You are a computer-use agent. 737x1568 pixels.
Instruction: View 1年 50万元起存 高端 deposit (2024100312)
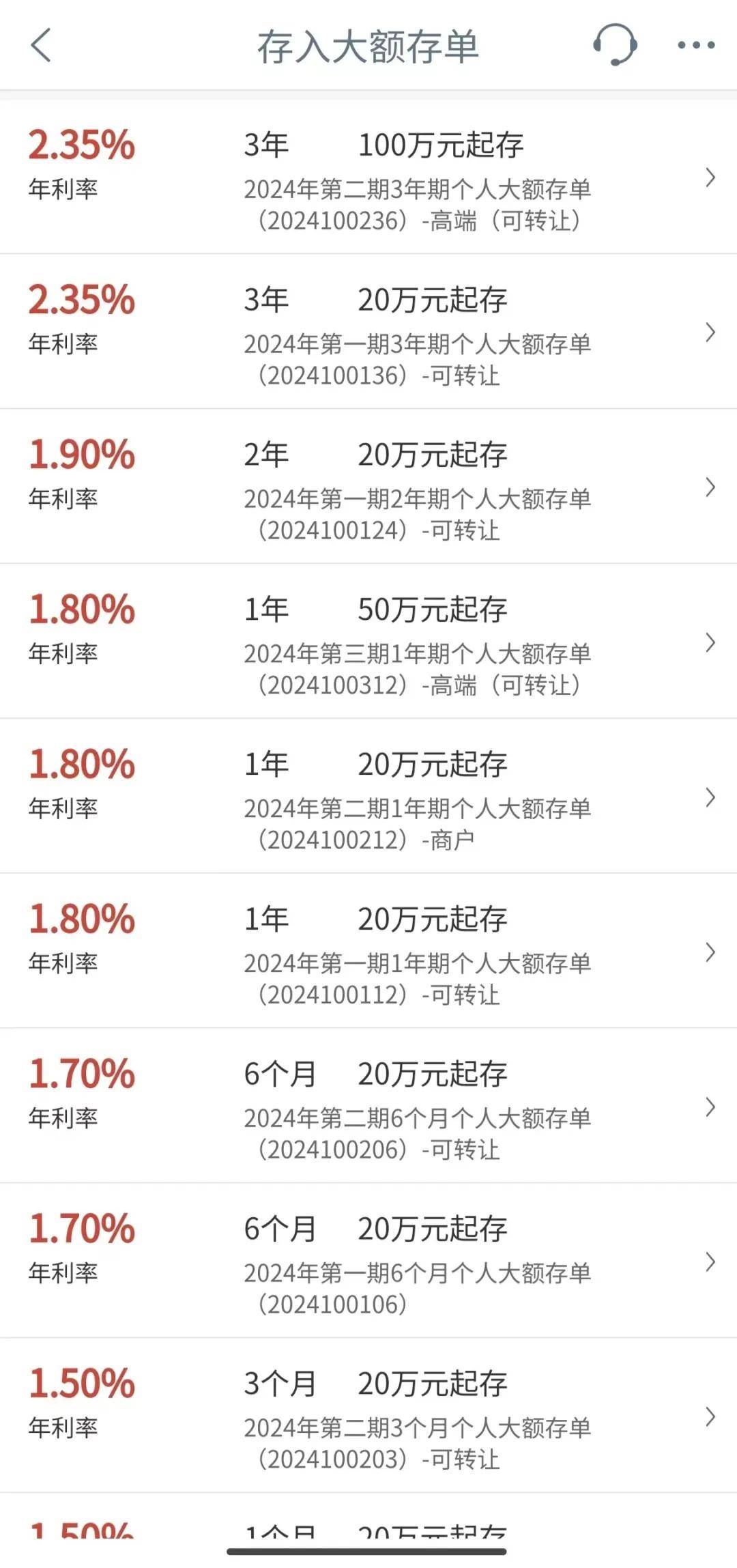(369, 642)
